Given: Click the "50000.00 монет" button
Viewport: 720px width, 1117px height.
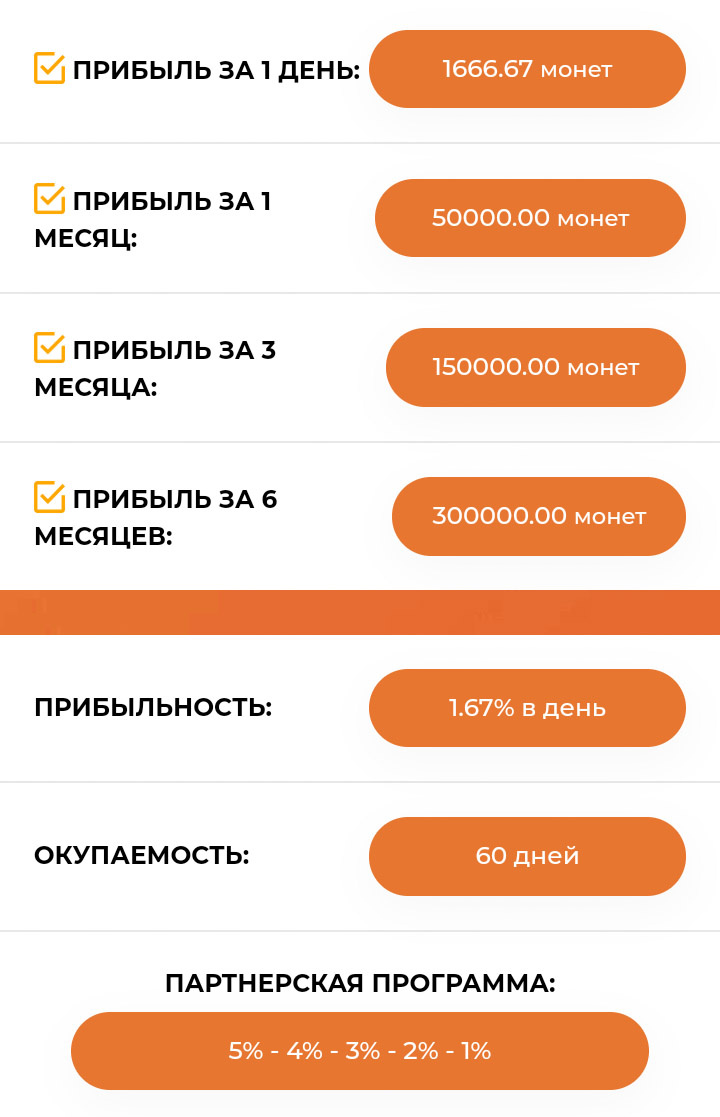Looking at the screenshot, I should tap(530, 218).
